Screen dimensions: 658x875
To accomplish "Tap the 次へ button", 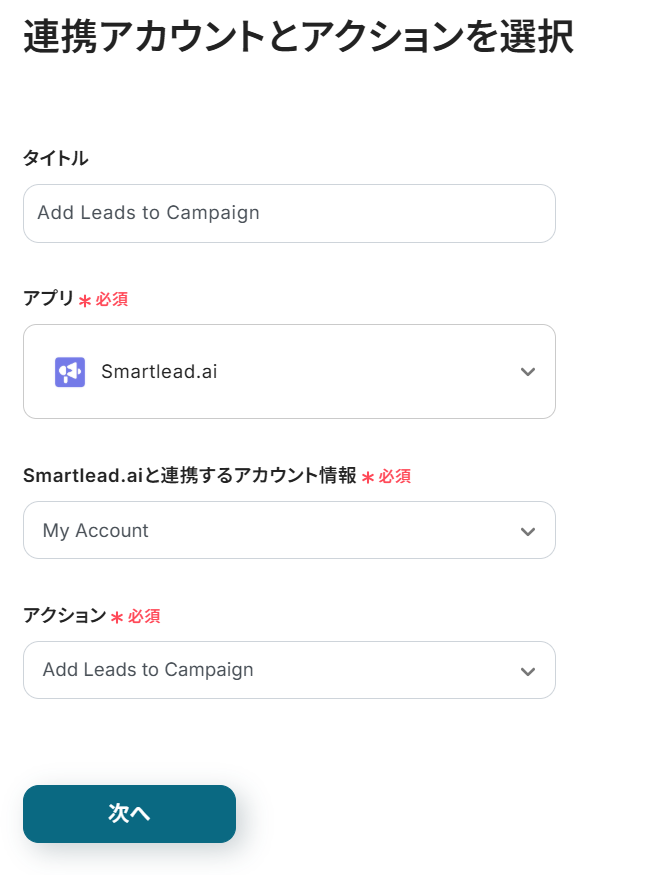I will point(129,814).
